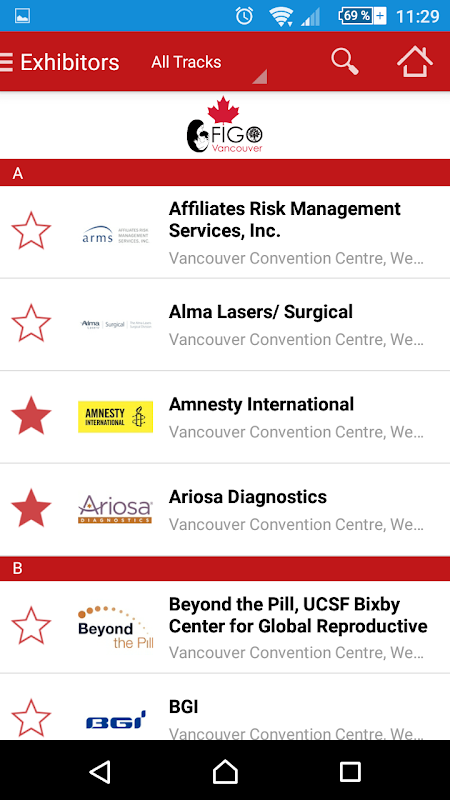Unstar Amnesty International from favorites
This screenshot has width=450, height=800.
point(31,415)
